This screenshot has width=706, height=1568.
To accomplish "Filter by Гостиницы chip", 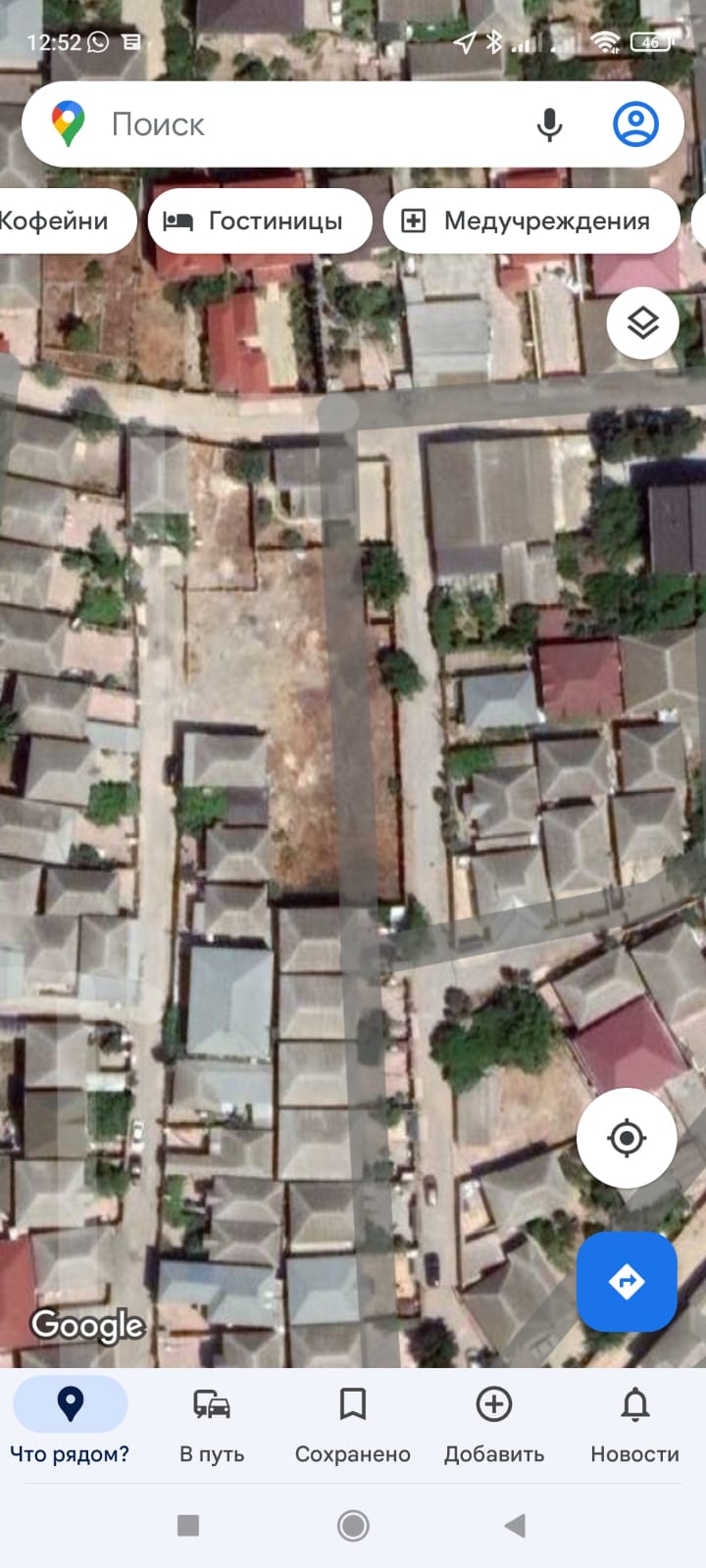I will (260, 220).
